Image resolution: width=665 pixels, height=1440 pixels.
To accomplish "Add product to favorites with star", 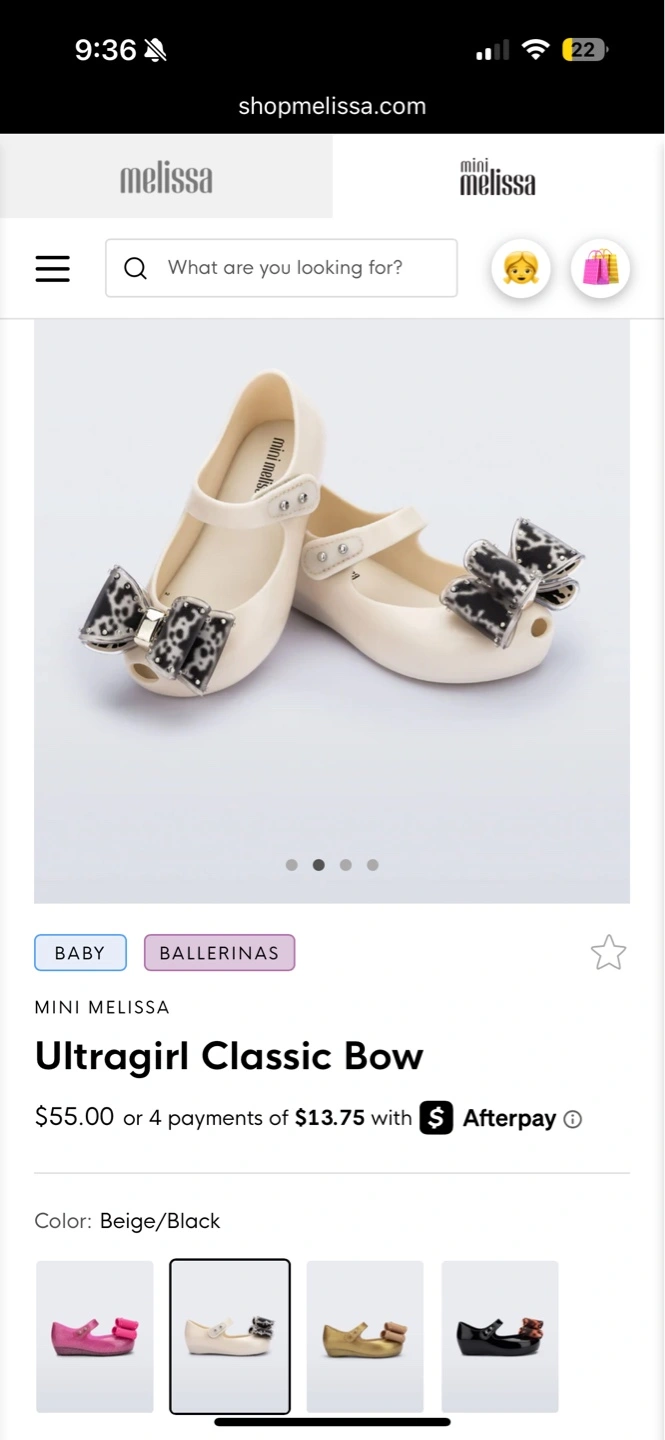I will (x=608, y=953).
